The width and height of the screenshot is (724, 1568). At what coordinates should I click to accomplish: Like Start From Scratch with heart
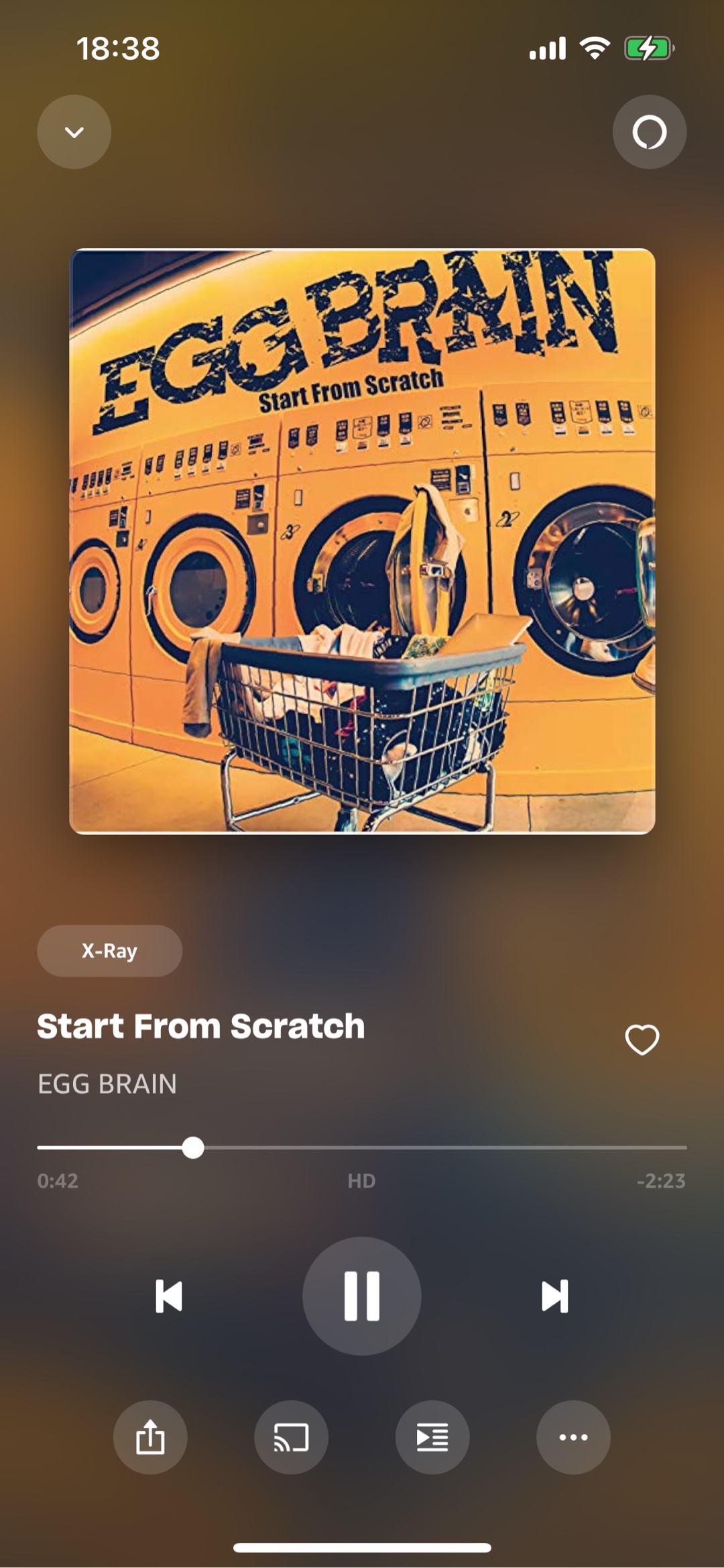tap(642, 1040)
